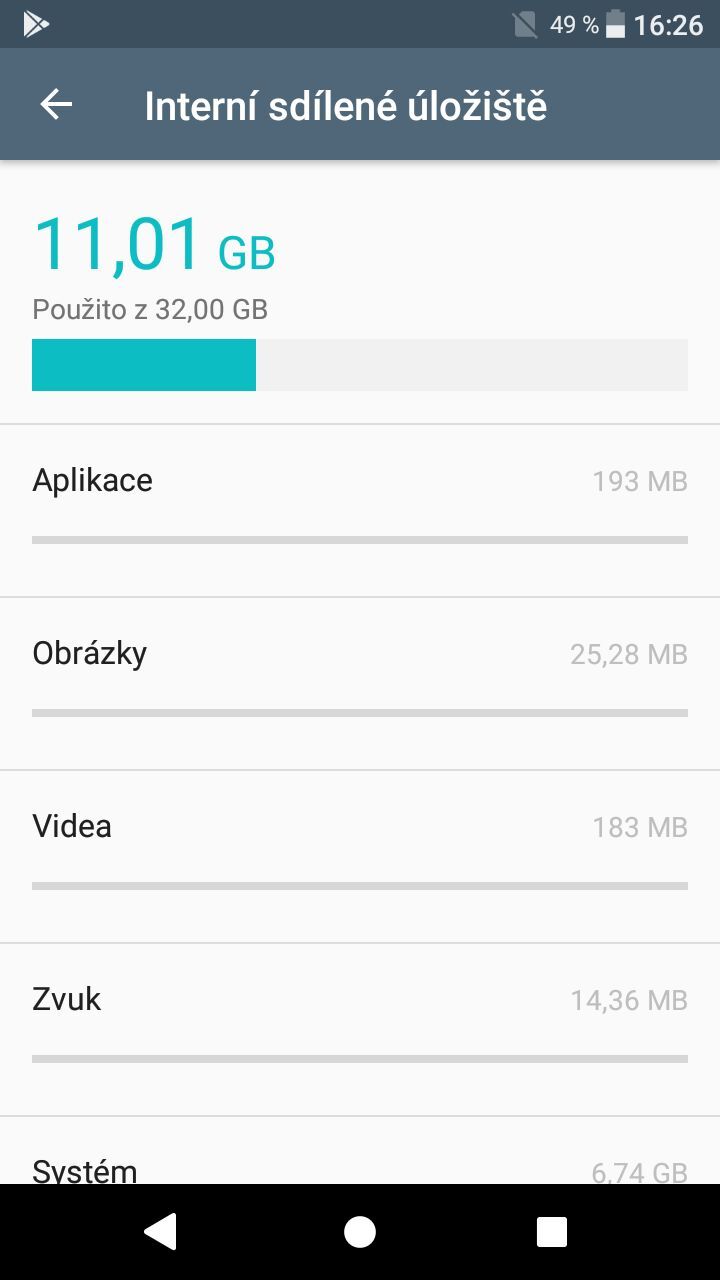This screenshot has height=1280, width=720.
Task: Tap the Použito z 32,00 GB text
Action: tap(150, 309)
